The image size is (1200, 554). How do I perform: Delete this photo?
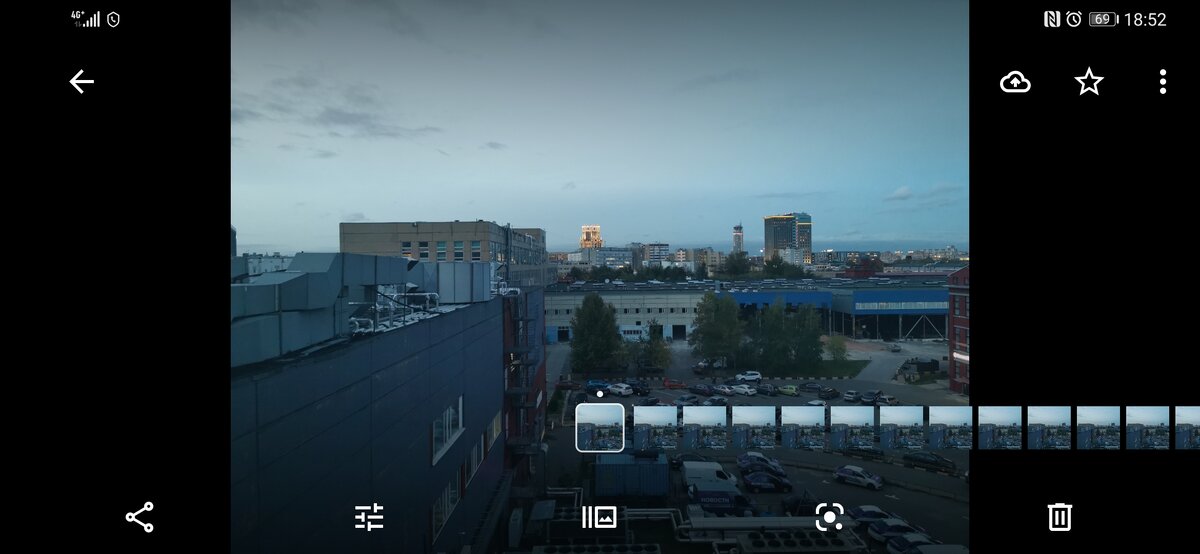(x=1059, y=517)
